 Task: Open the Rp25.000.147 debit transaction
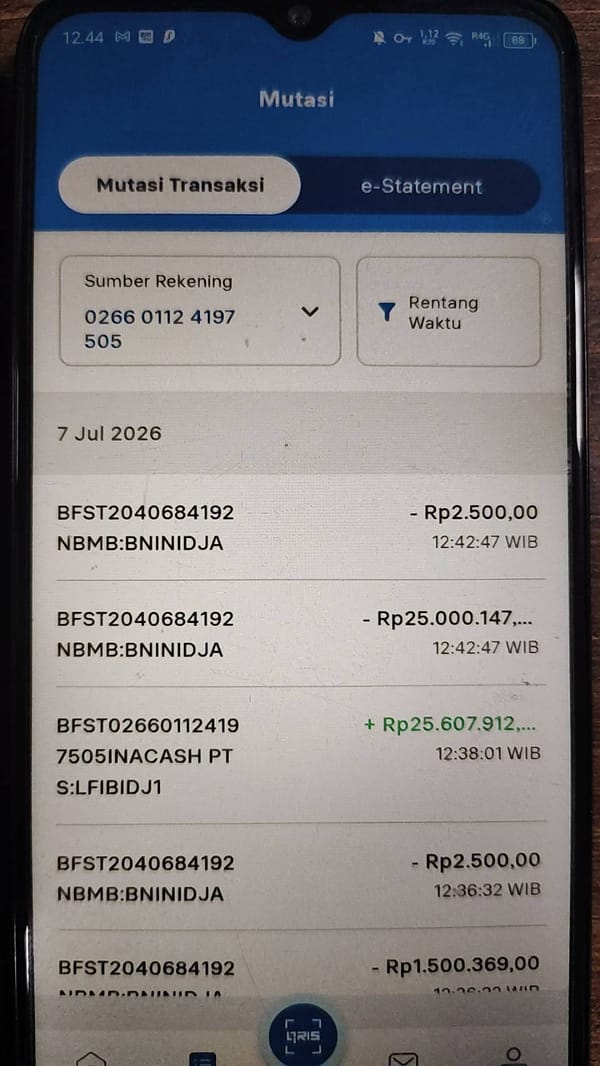[x=299, y=633]
